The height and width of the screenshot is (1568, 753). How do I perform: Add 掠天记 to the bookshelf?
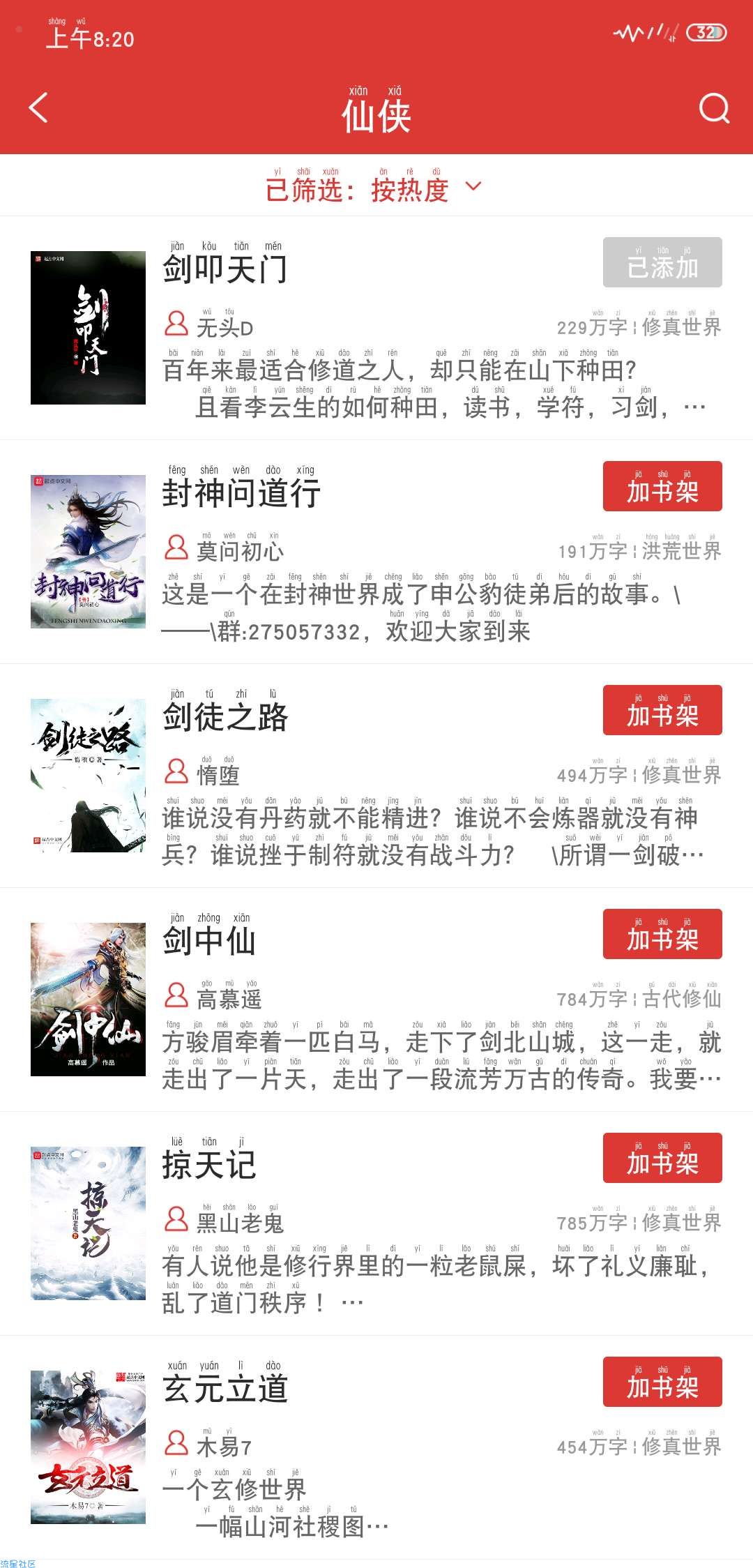click(662, 1158)
